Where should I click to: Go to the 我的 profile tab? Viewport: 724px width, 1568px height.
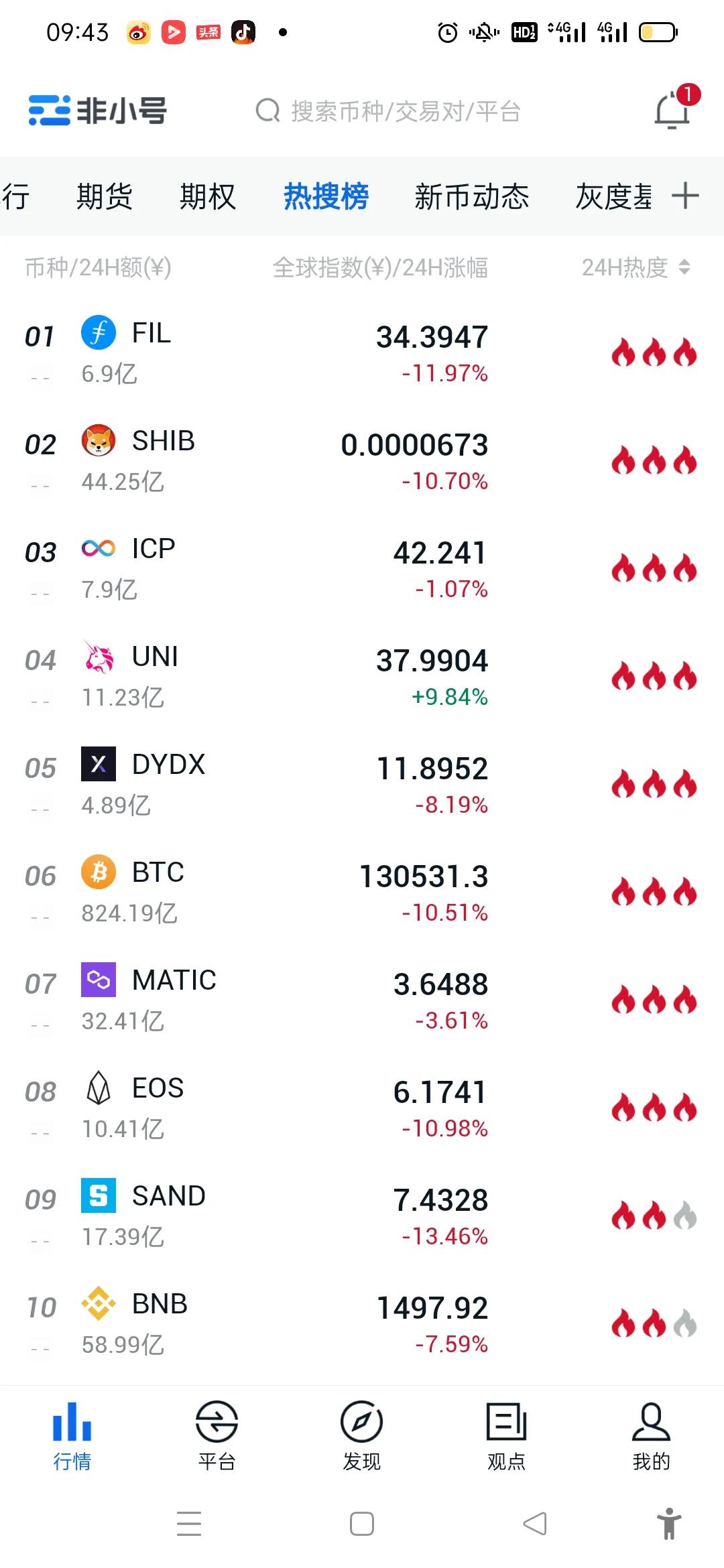click(651, 1435)
